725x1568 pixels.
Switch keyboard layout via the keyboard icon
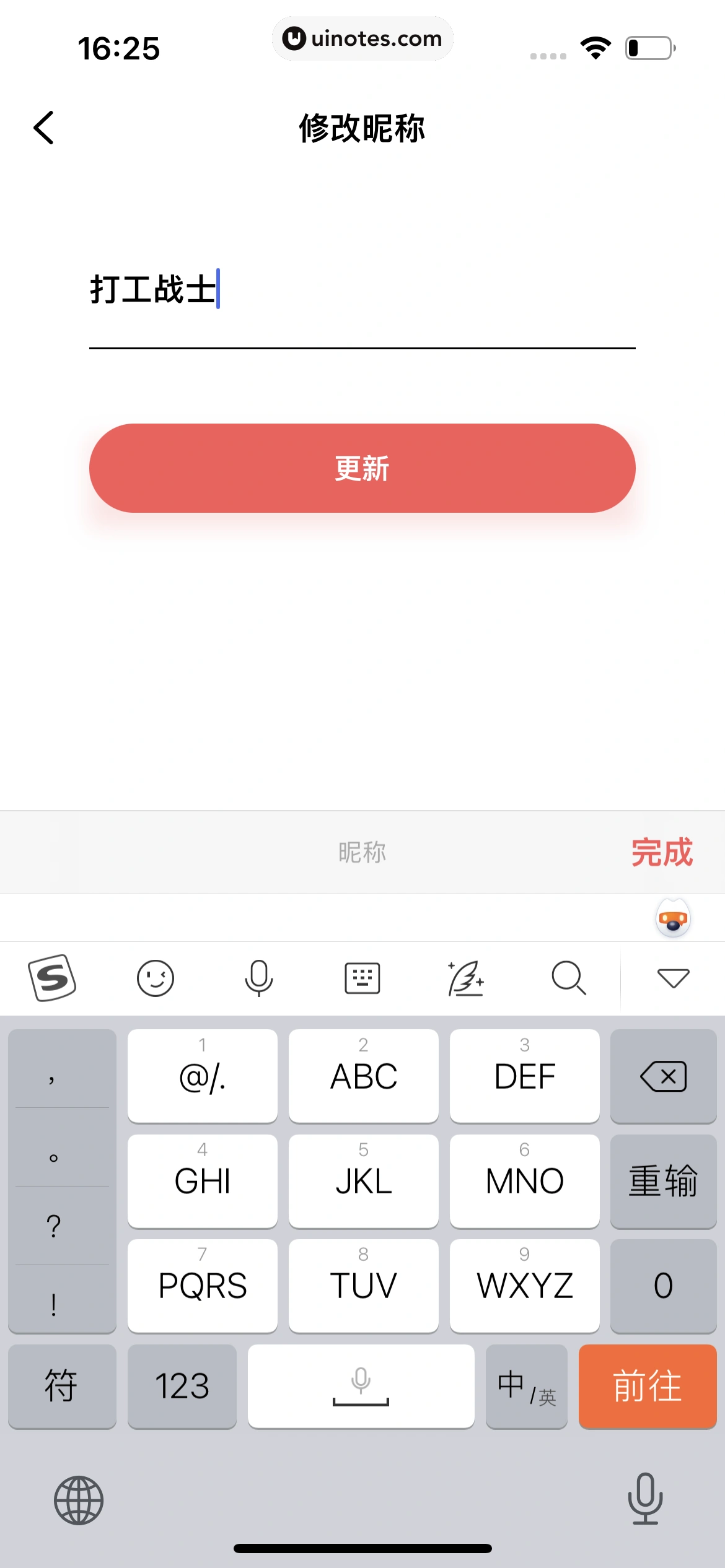(x=362, y=978)
